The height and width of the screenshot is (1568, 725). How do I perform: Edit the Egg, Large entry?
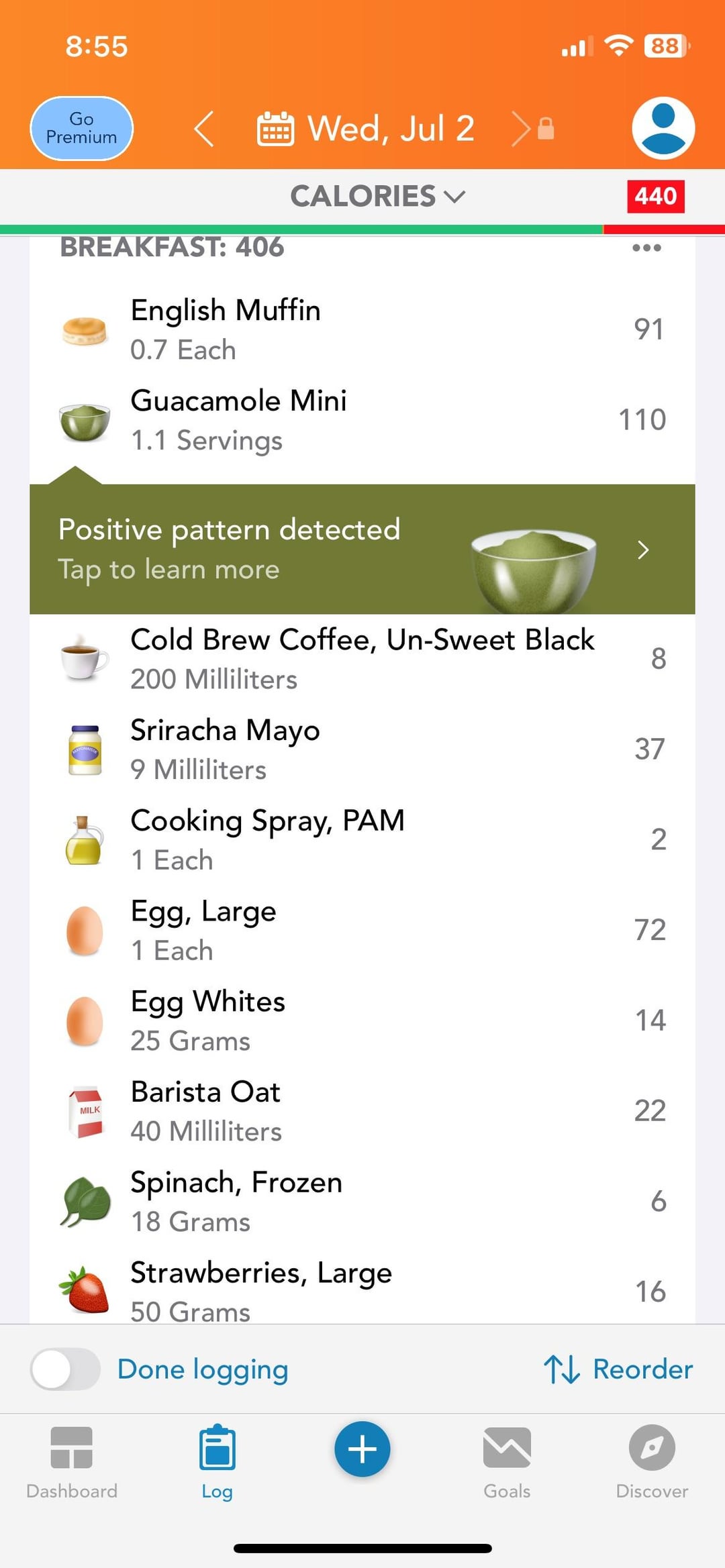tap(362, 930)
